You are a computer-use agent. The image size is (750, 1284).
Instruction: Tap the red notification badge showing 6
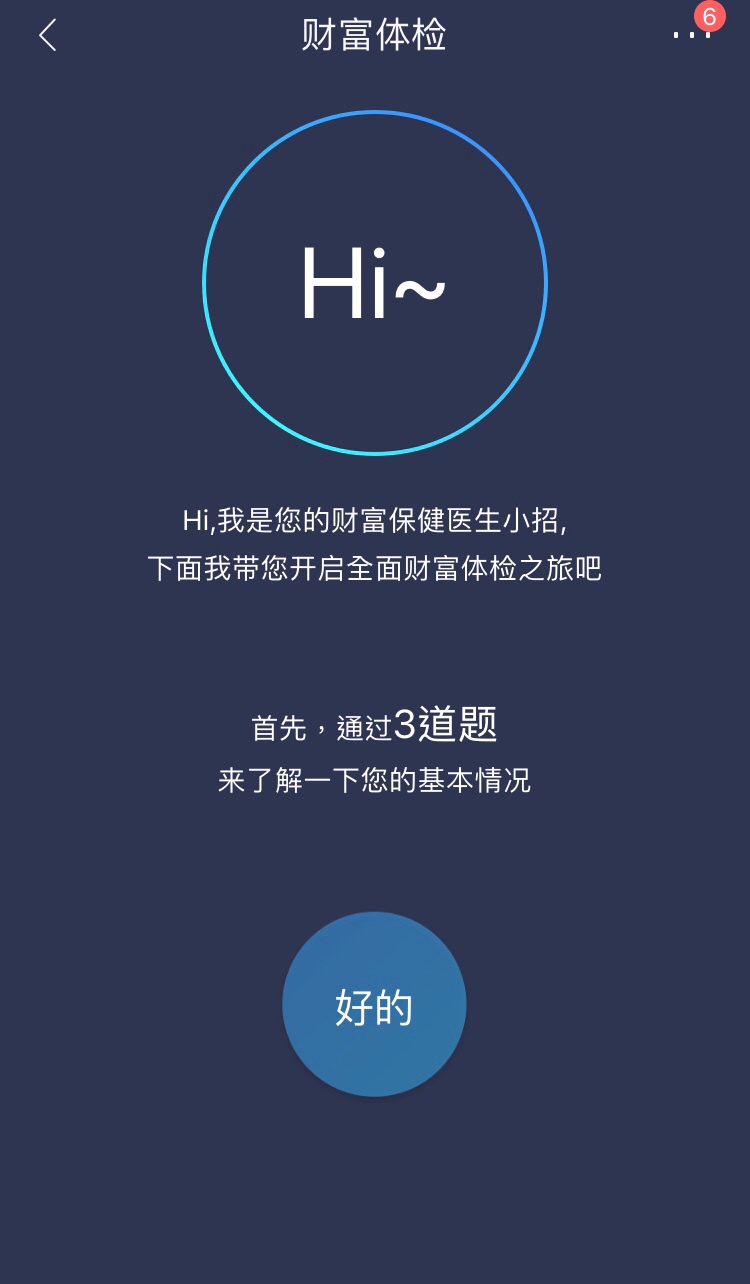point(710,15)
